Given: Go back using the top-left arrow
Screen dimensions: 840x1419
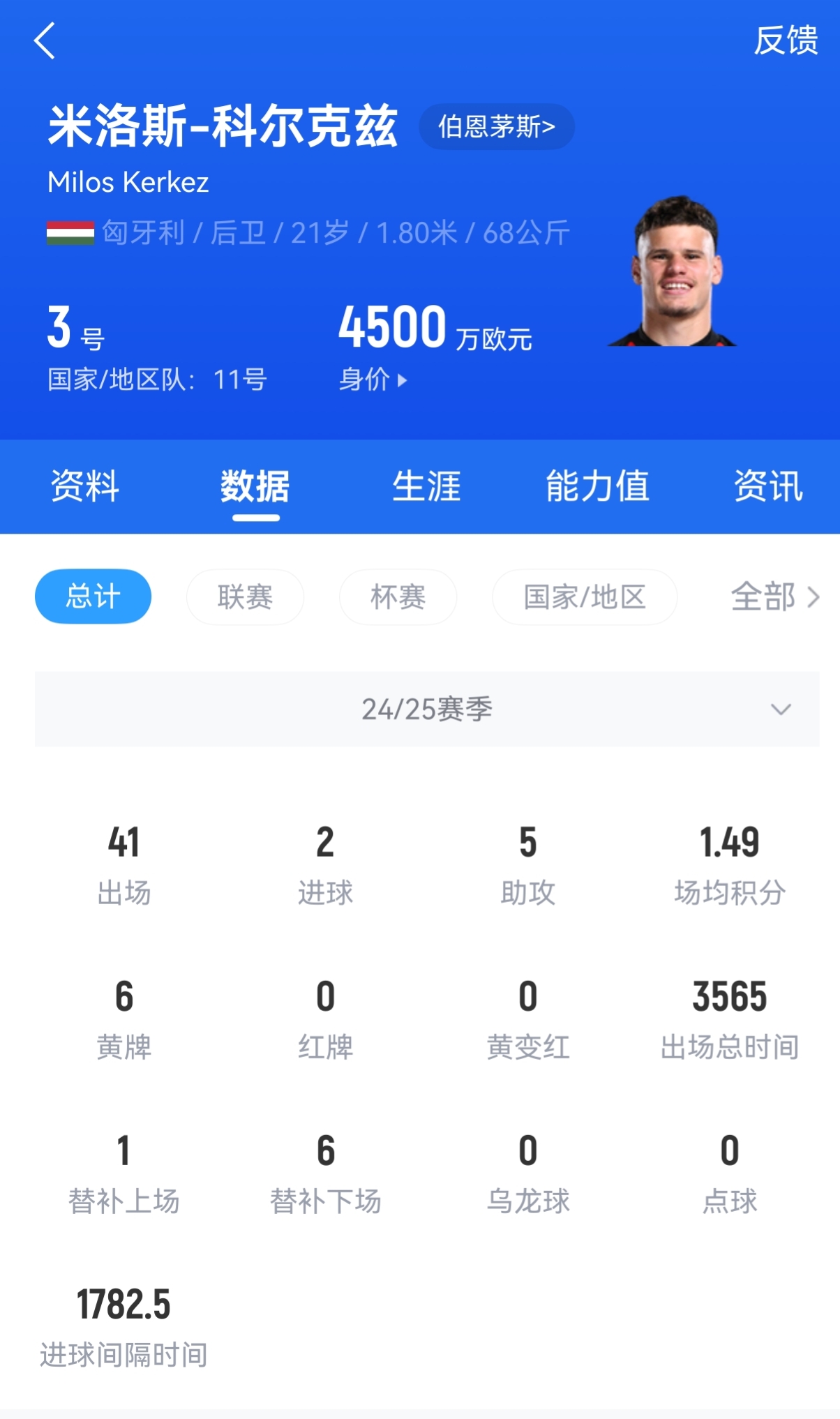Looking at the screenshot, I should coord(45,40).
